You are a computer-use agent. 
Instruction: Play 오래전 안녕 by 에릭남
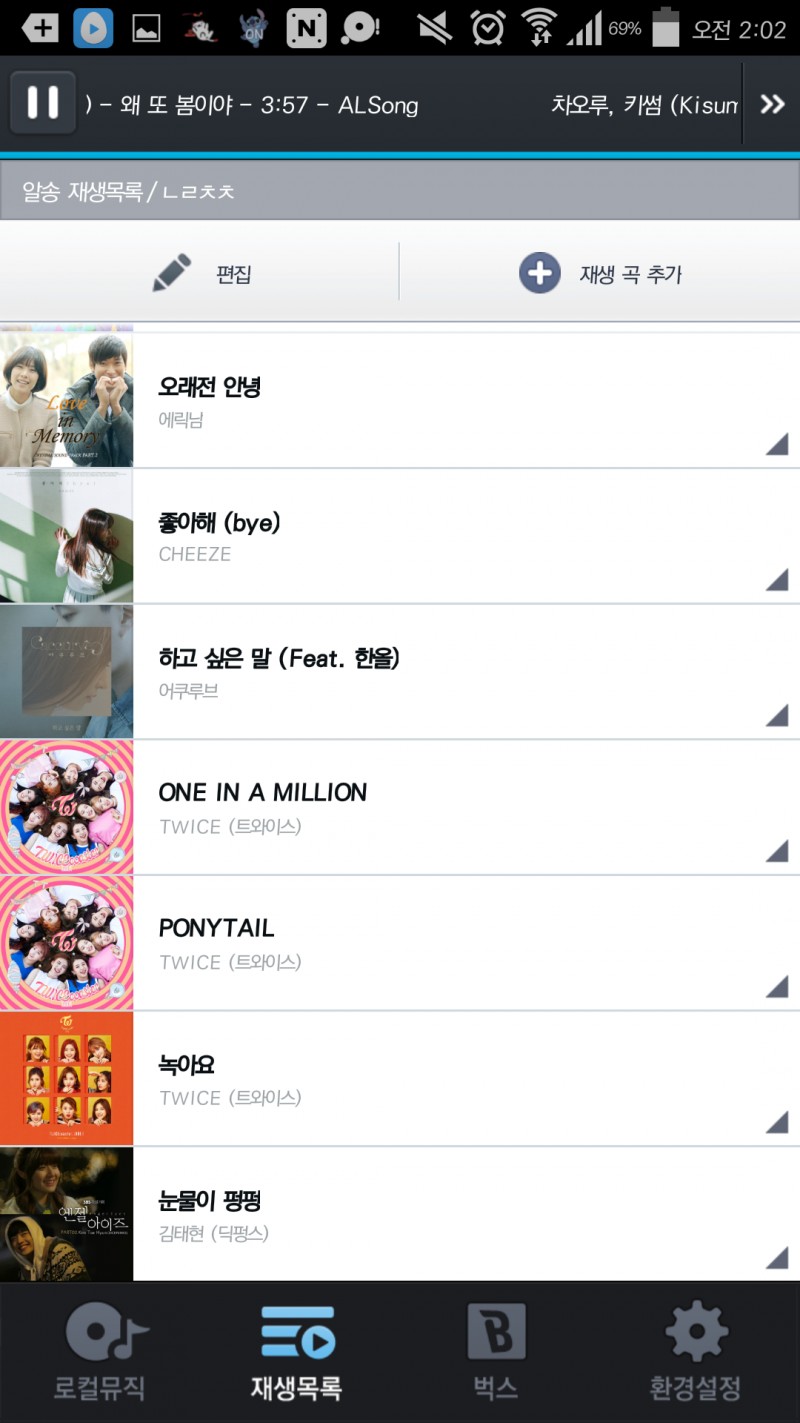tap(400, 400)
